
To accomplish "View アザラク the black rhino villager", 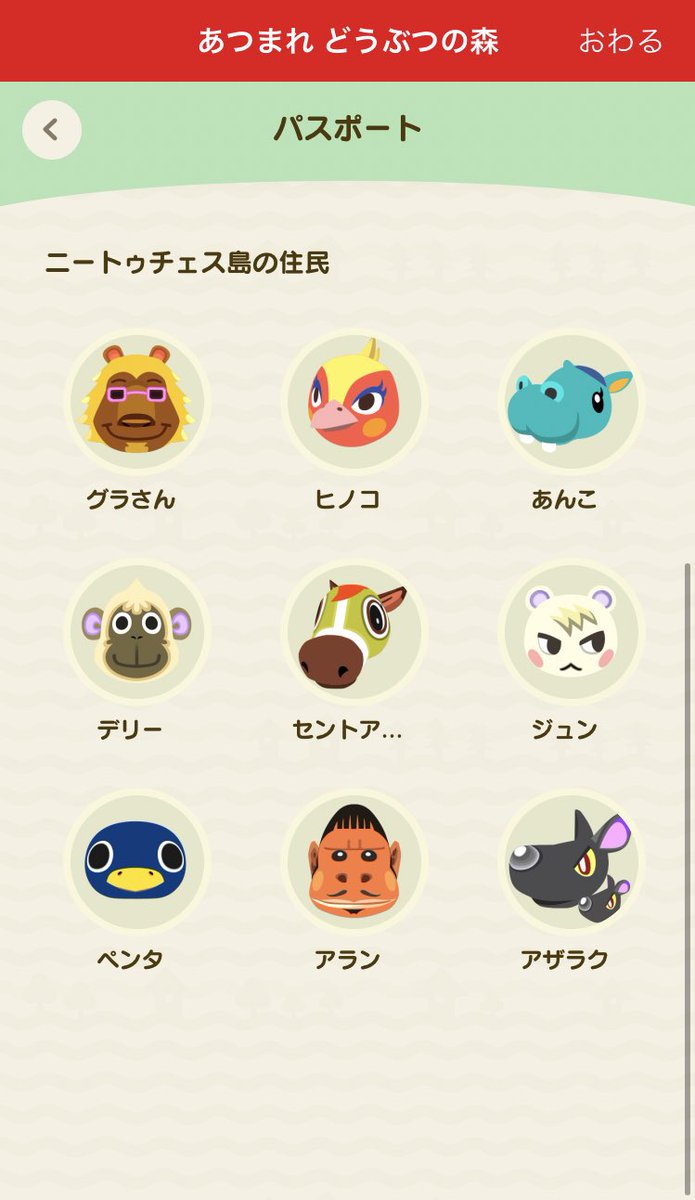I will tap(570, 862).
